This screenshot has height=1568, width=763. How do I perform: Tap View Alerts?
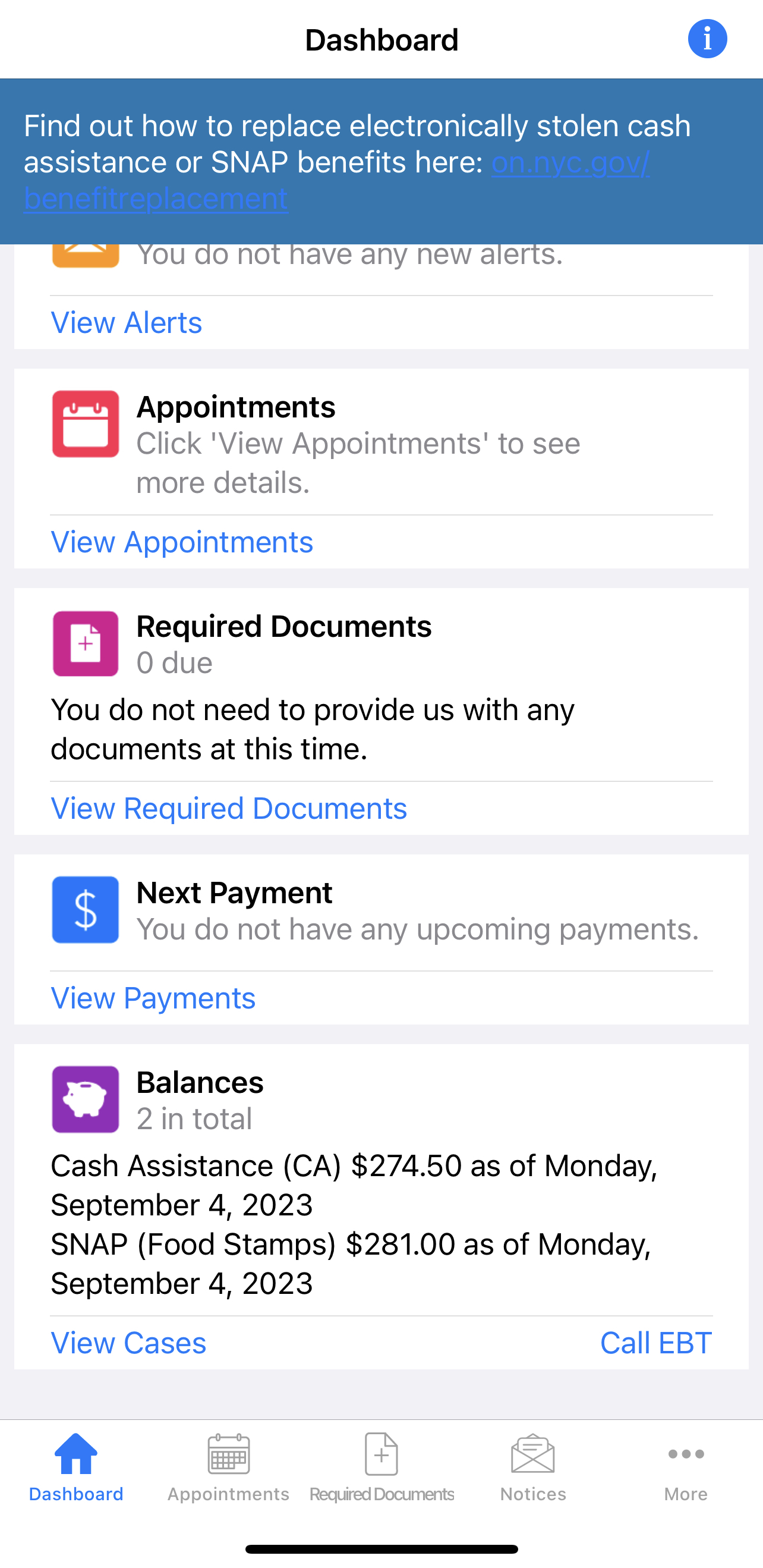[x=127, y=323]
